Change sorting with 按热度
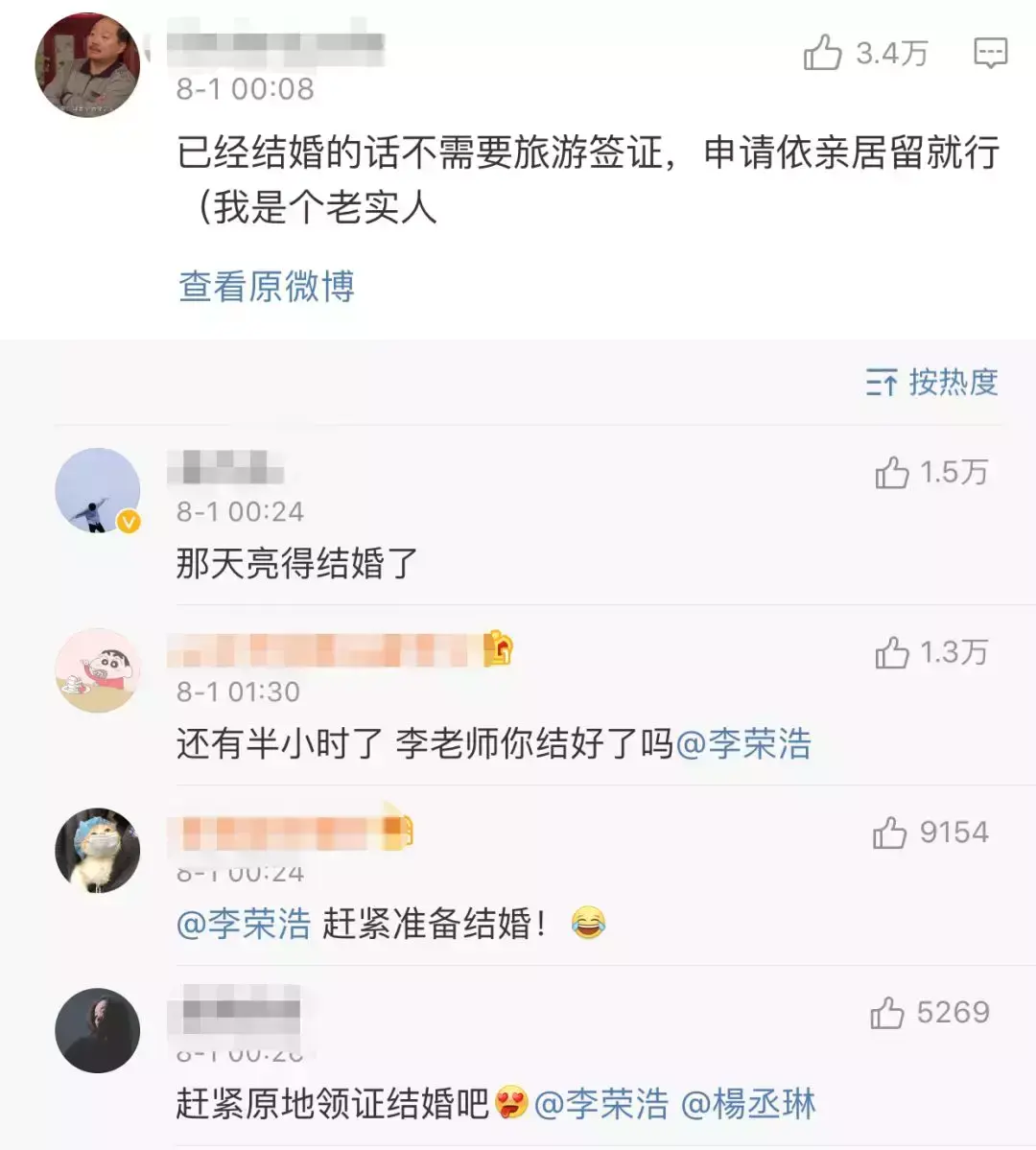Image resolution: width=1036 pixels, height=1150 pixels. [932, 383]
